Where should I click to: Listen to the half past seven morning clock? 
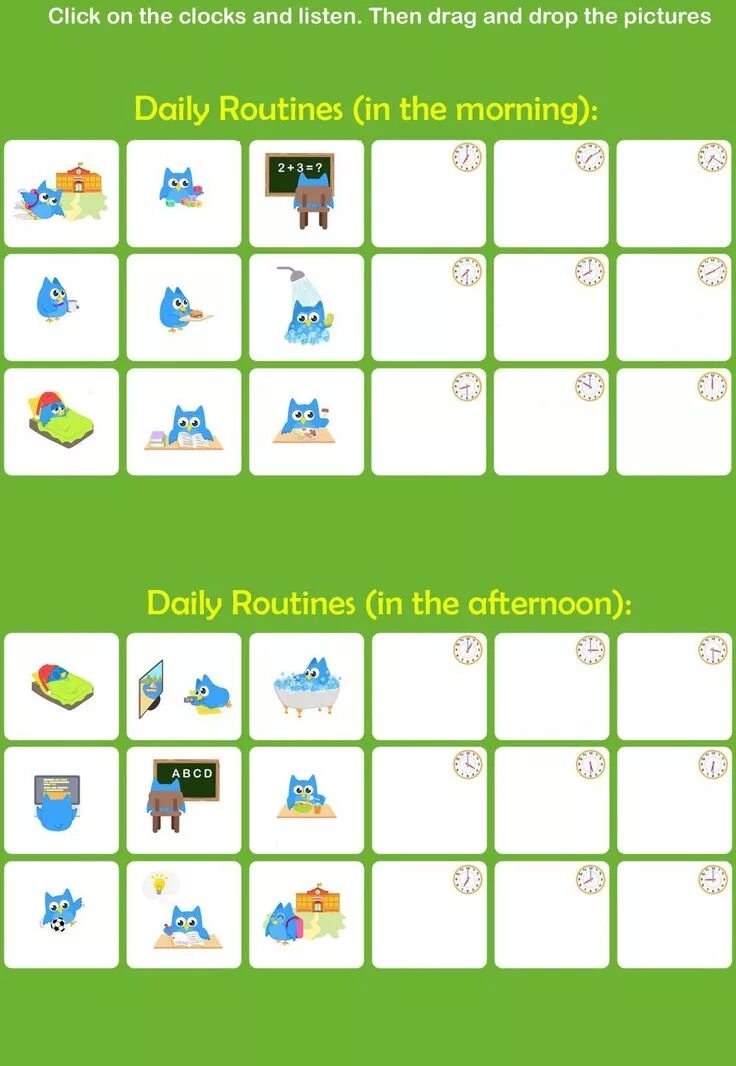coord(467,271)
